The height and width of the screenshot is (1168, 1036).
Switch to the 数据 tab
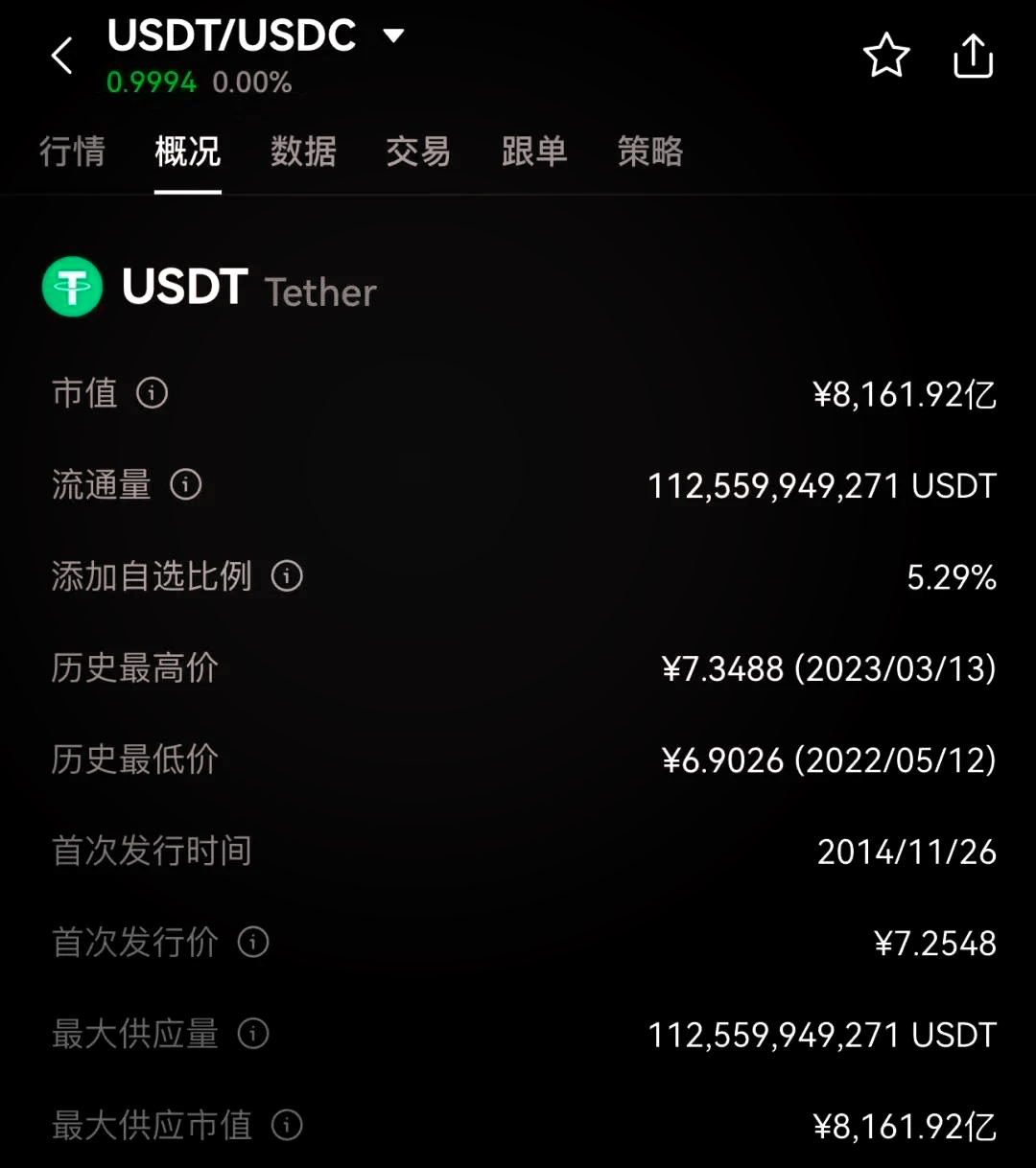(x=303, y=153)
